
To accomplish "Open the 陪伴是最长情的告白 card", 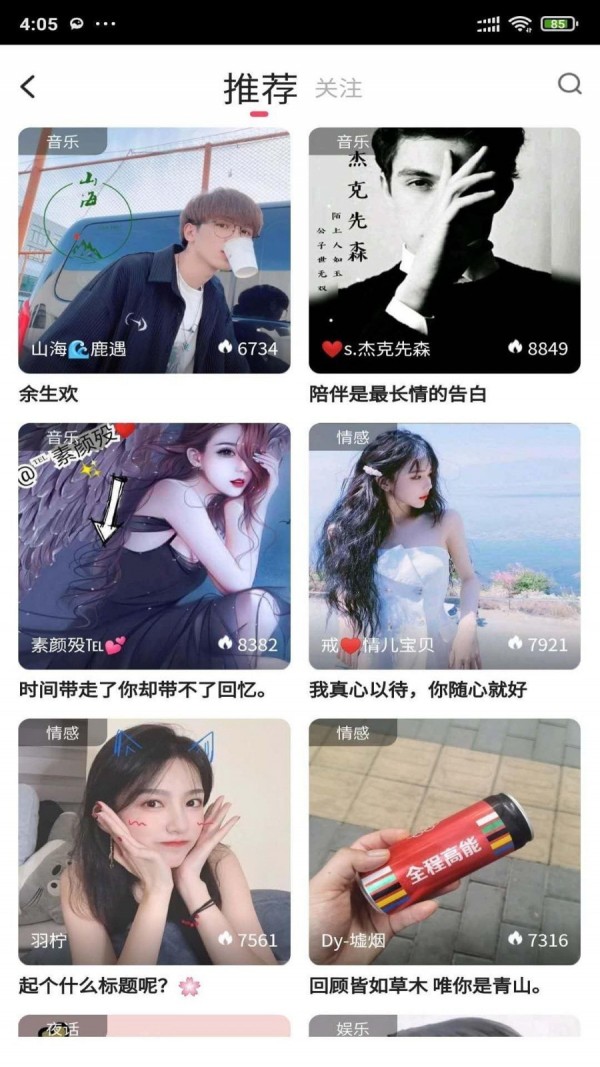I will coord(444,250).
